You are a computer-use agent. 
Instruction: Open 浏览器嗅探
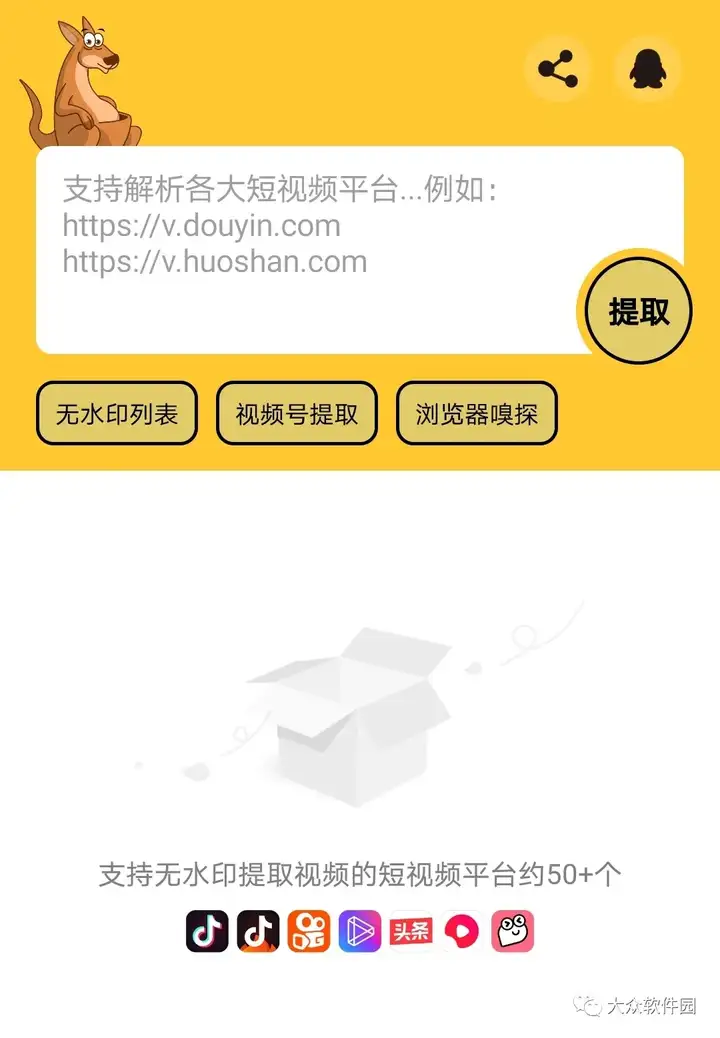[477, 413]
